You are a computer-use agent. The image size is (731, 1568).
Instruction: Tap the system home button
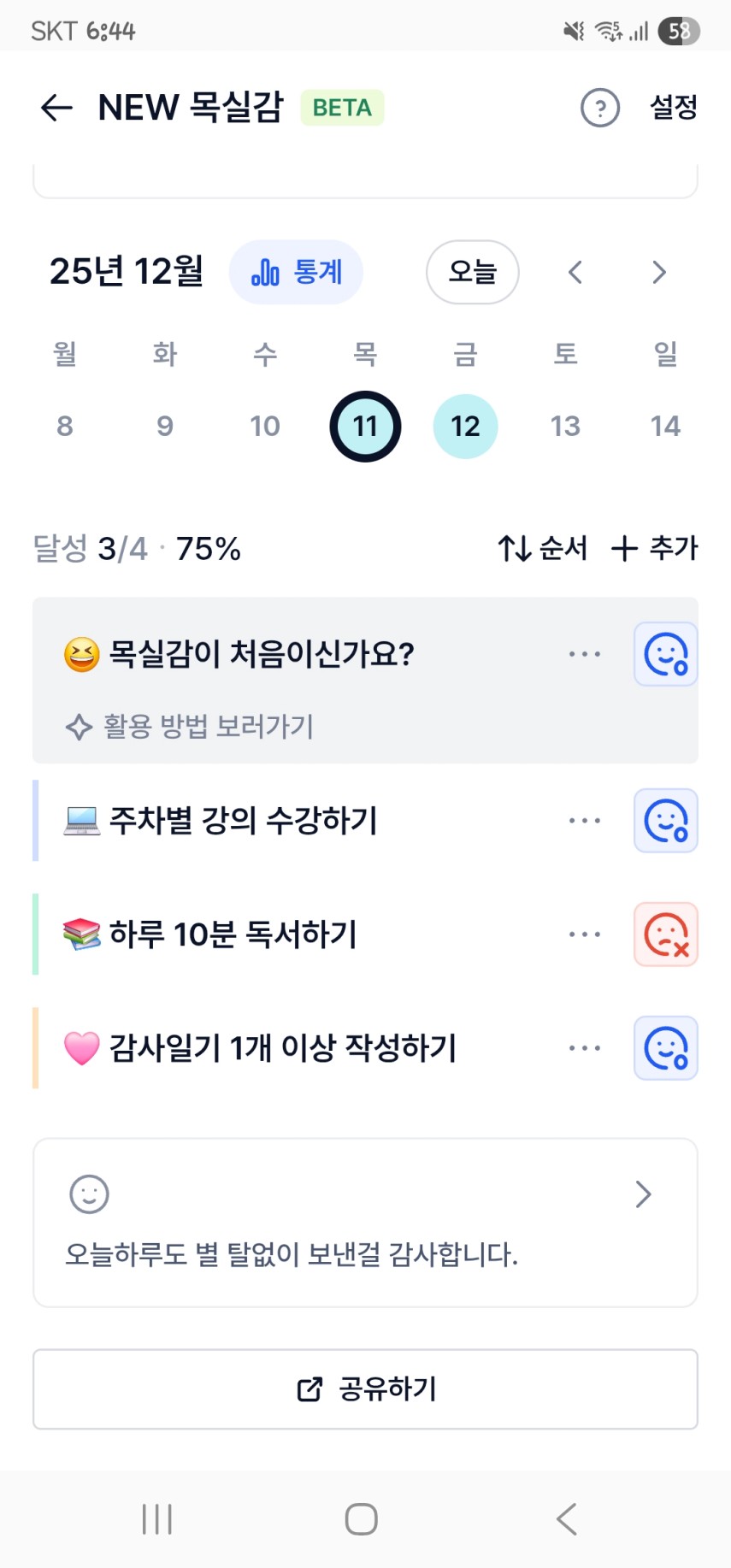tap(361, 1519)
